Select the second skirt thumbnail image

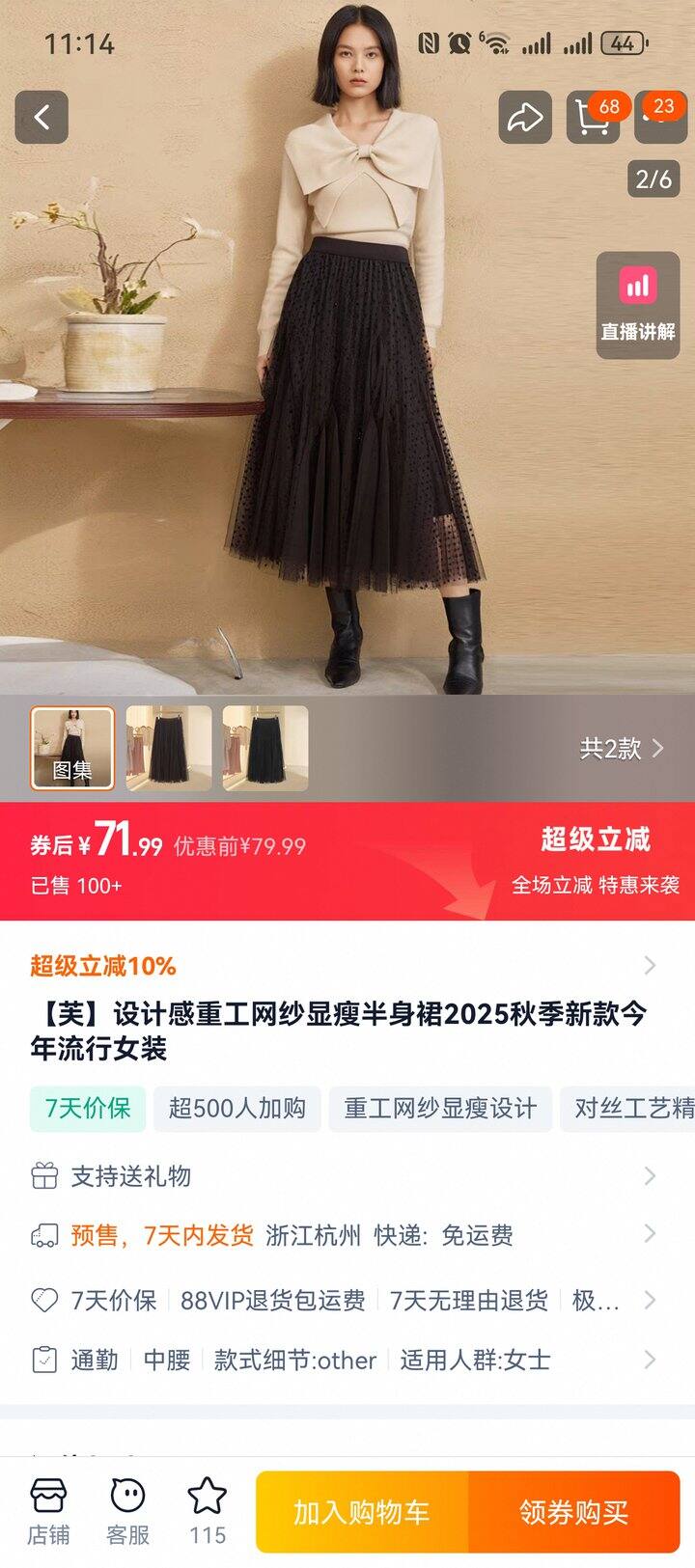point(169,748)
